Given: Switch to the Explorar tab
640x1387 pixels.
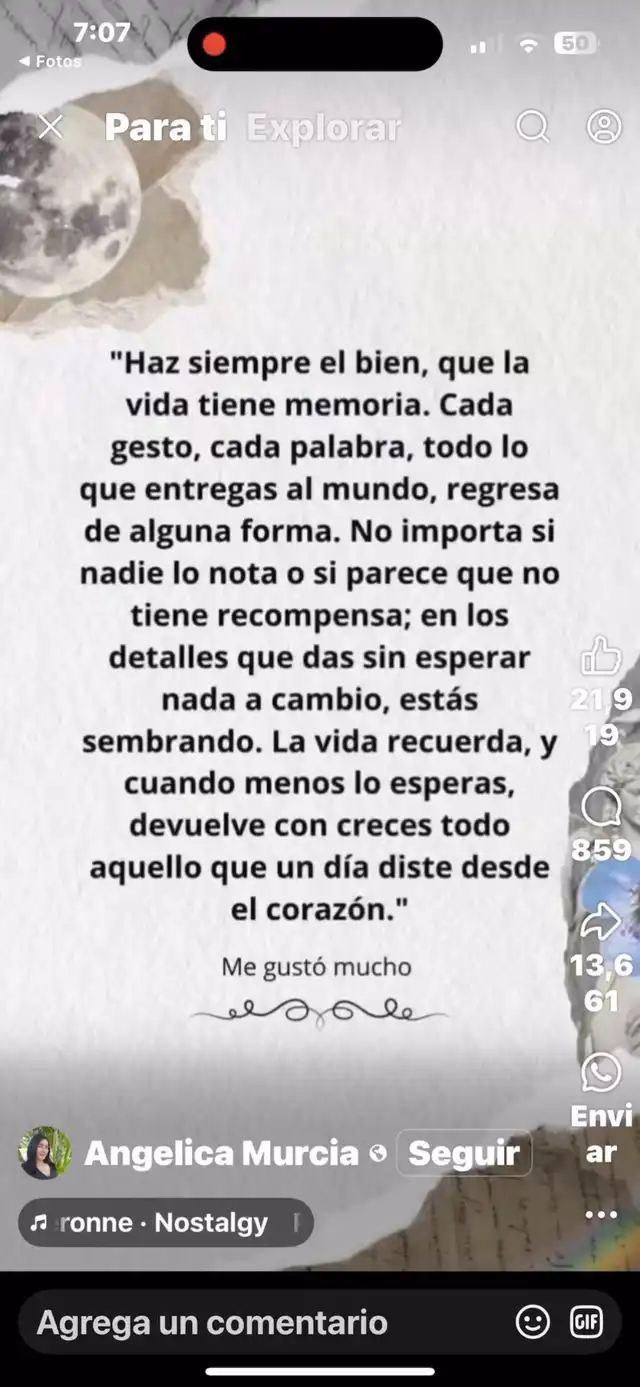Looking at the screenshot, I should coord(323,128).
